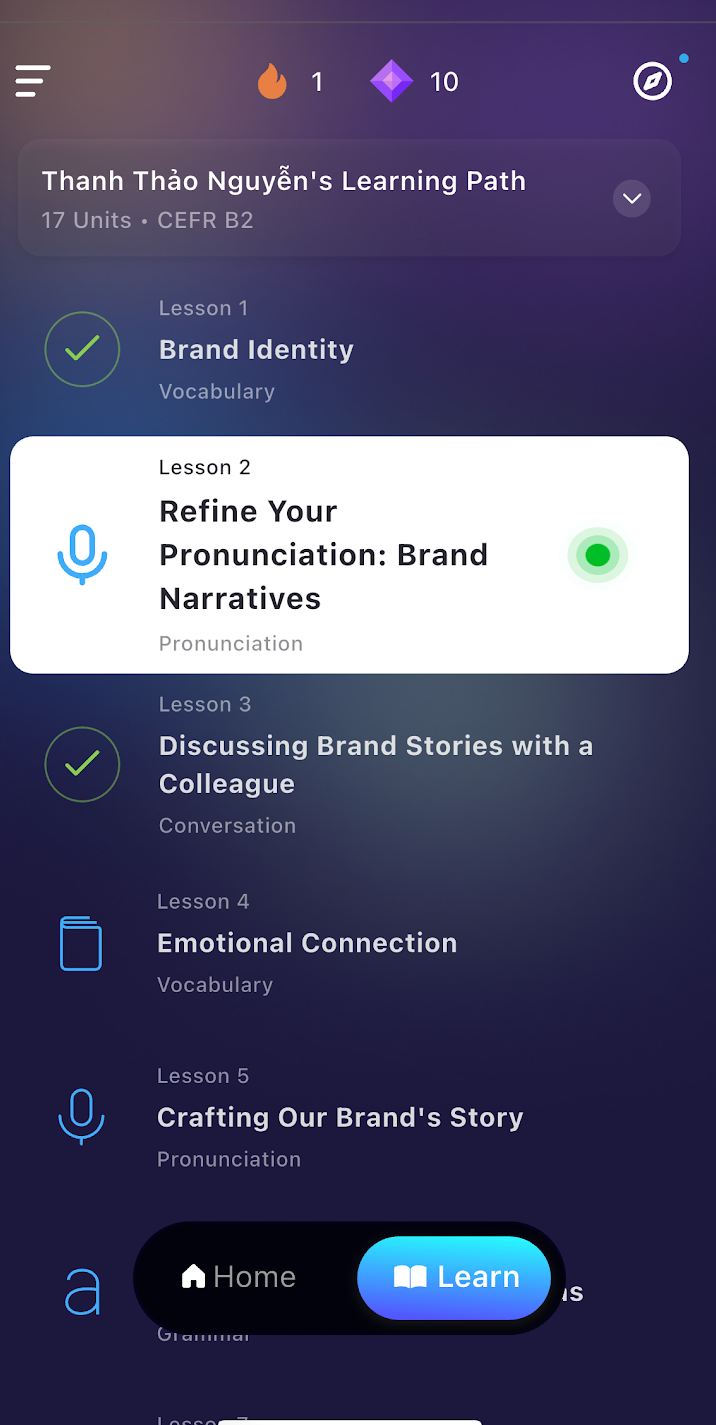
Task: Open Lesson 1 Brand Identity
Action: (256, 350)
